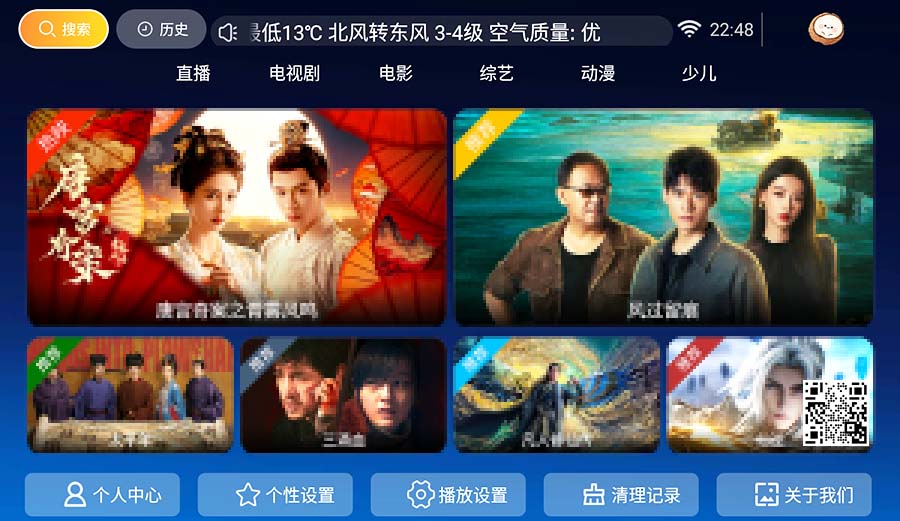Switch to the 电影 tab
The image size is (900, 521).
[x=395, y=73]
